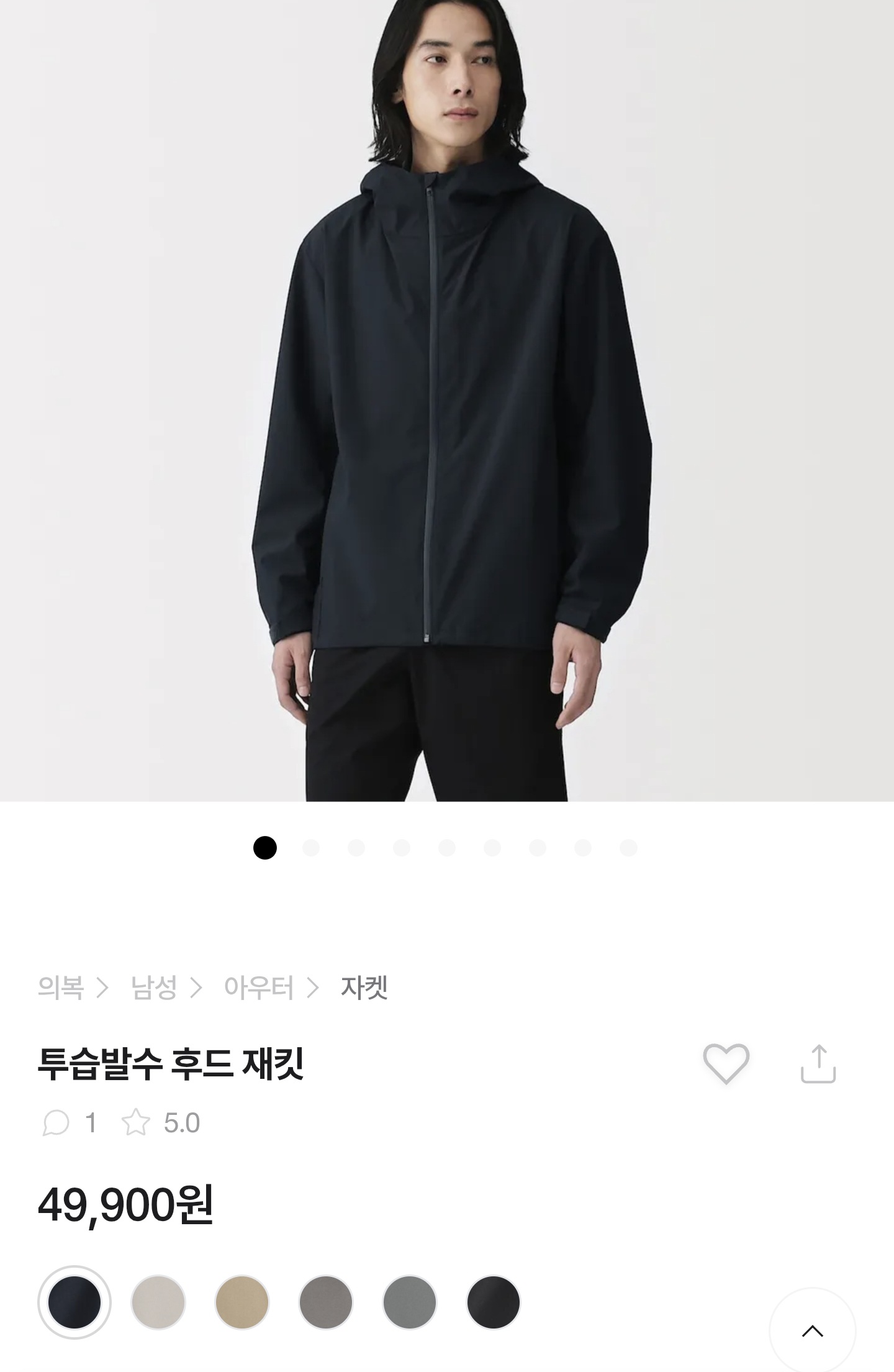Add the hooded jacket to wishlist

[x=726, y=1065]
